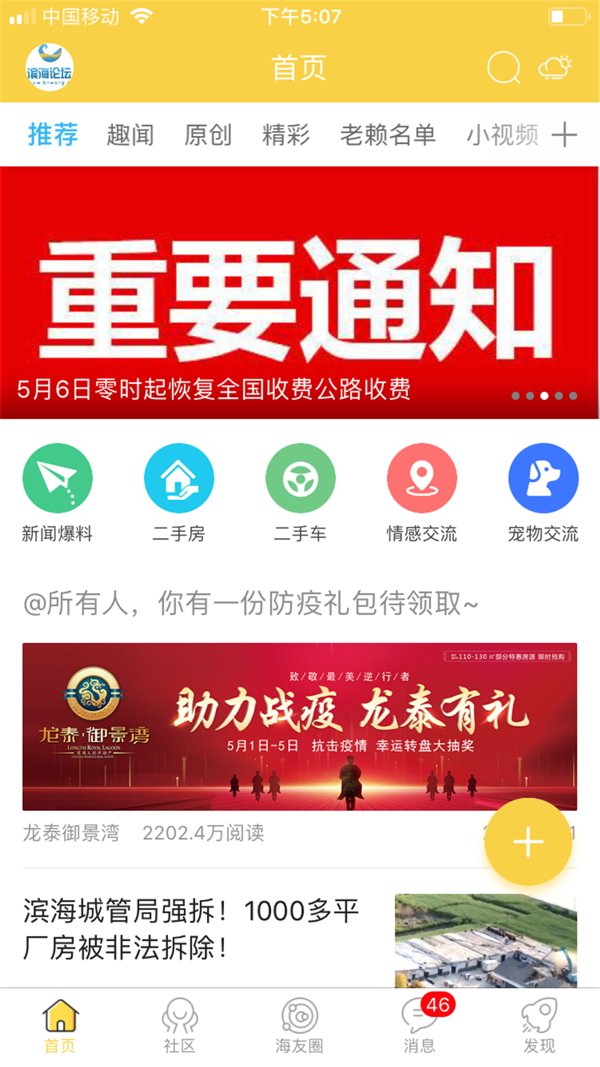Open the 重要通知 banner
The image size is (600, 1067).
coord(300,292)
